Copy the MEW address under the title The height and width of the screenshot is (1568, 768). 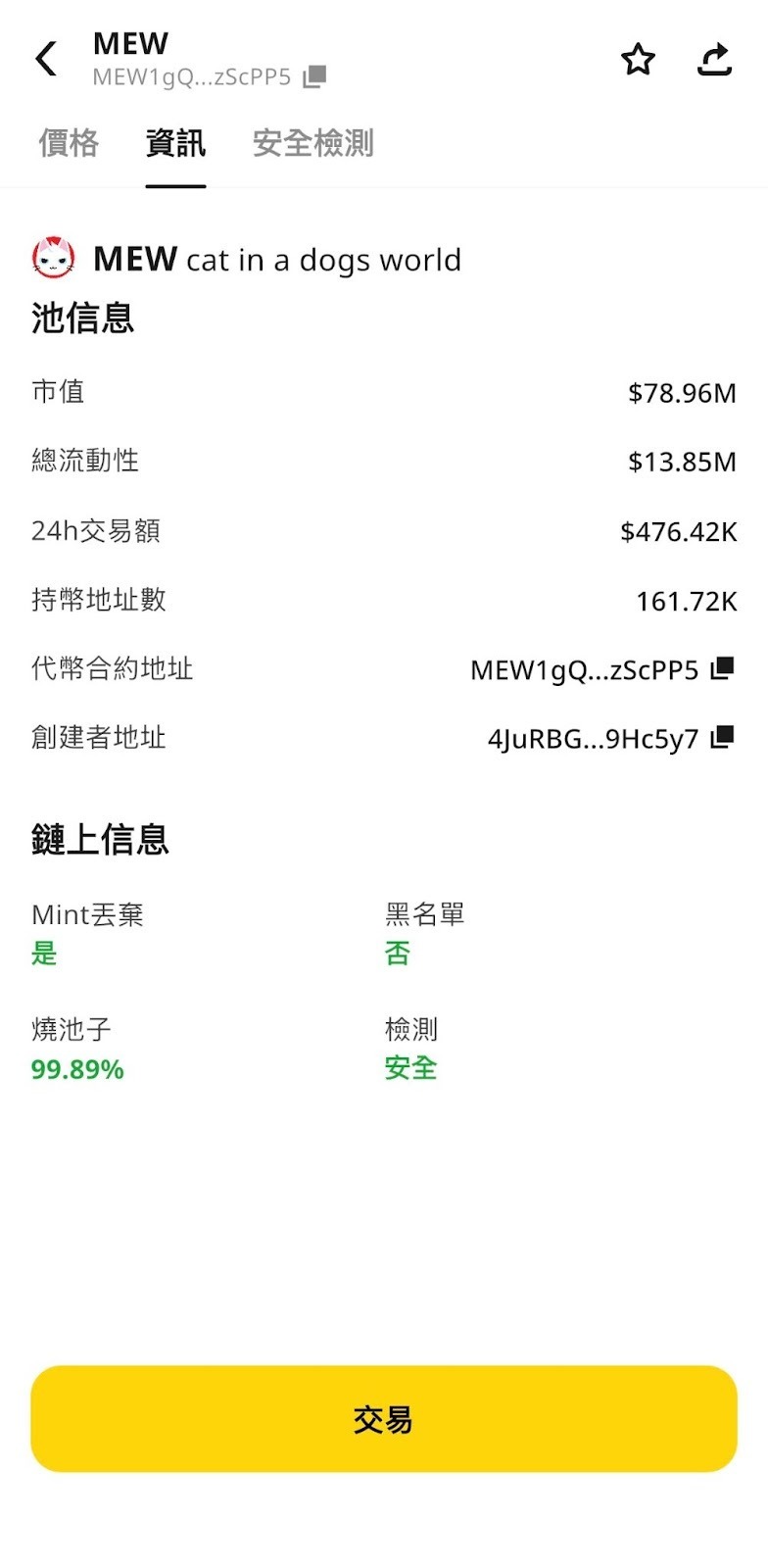[314, 76]
